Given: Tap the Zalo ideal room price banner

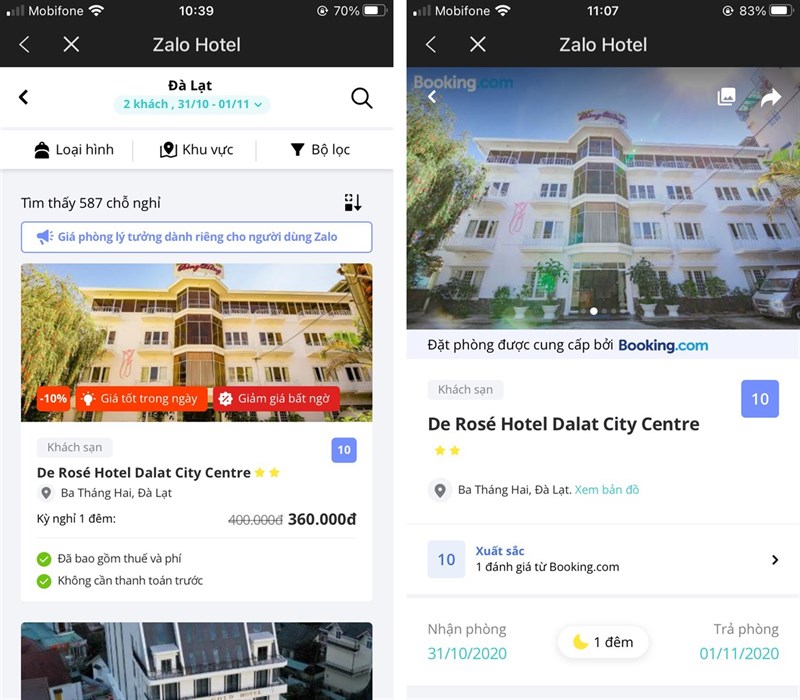Looking at the screenshot, I should [196, 237].
